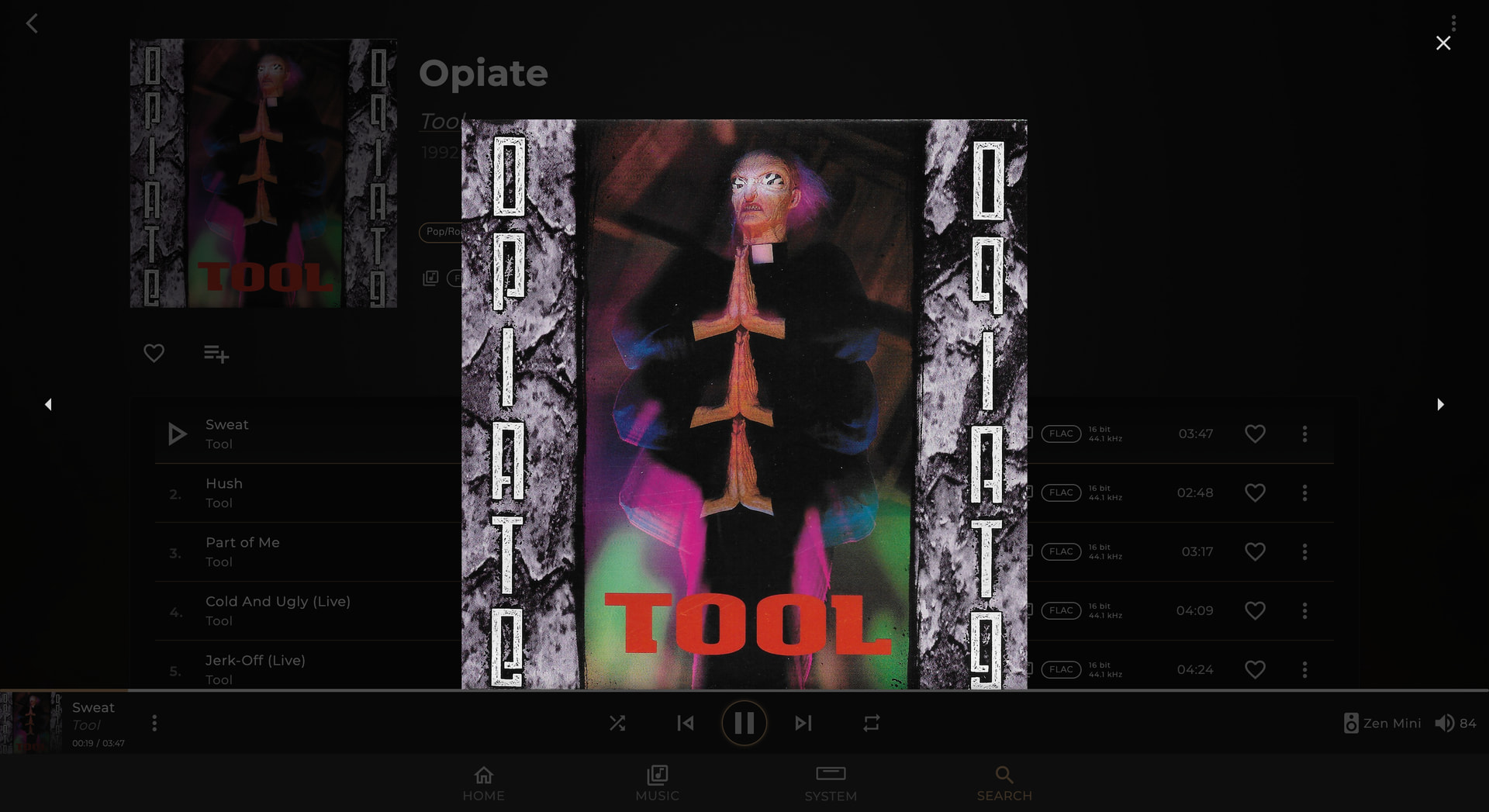Switch to the System tab
The height and width of the screenshot is (812, 1489).
831,783
